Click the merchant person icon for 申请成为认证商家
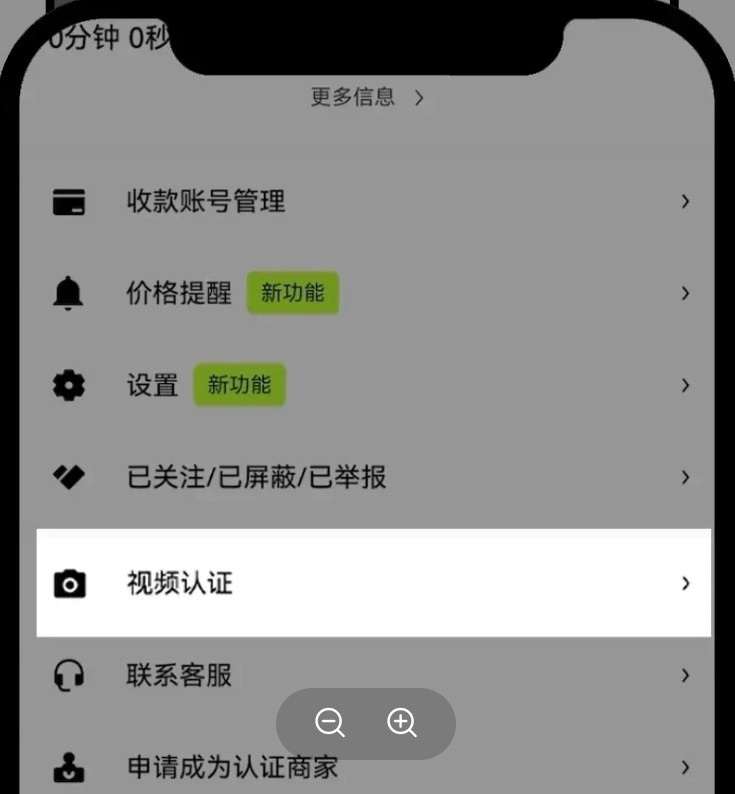Screen dimensions: 735x794 click(67, 767)
